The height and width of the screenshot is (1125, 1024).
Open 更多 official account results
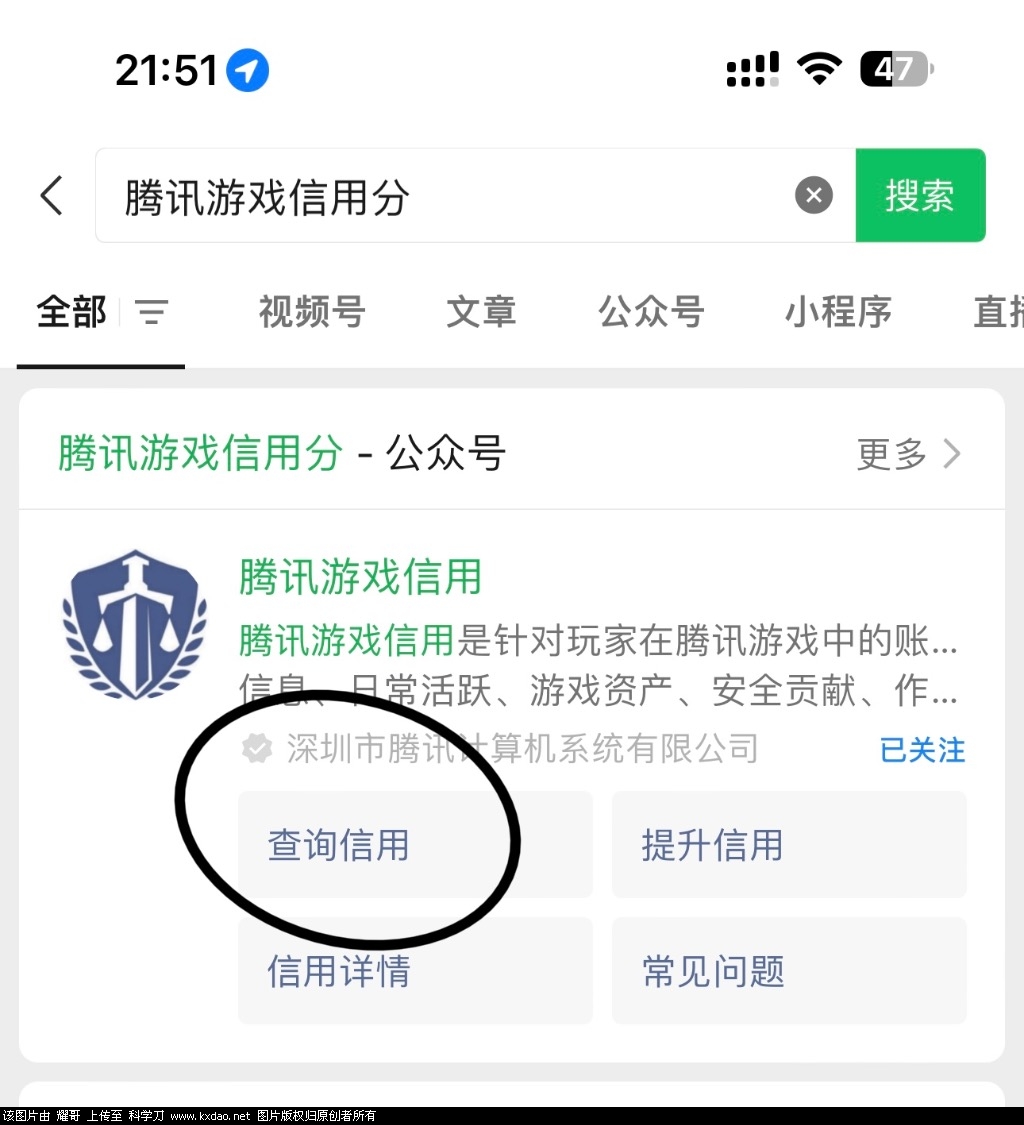tap(908, 455)
